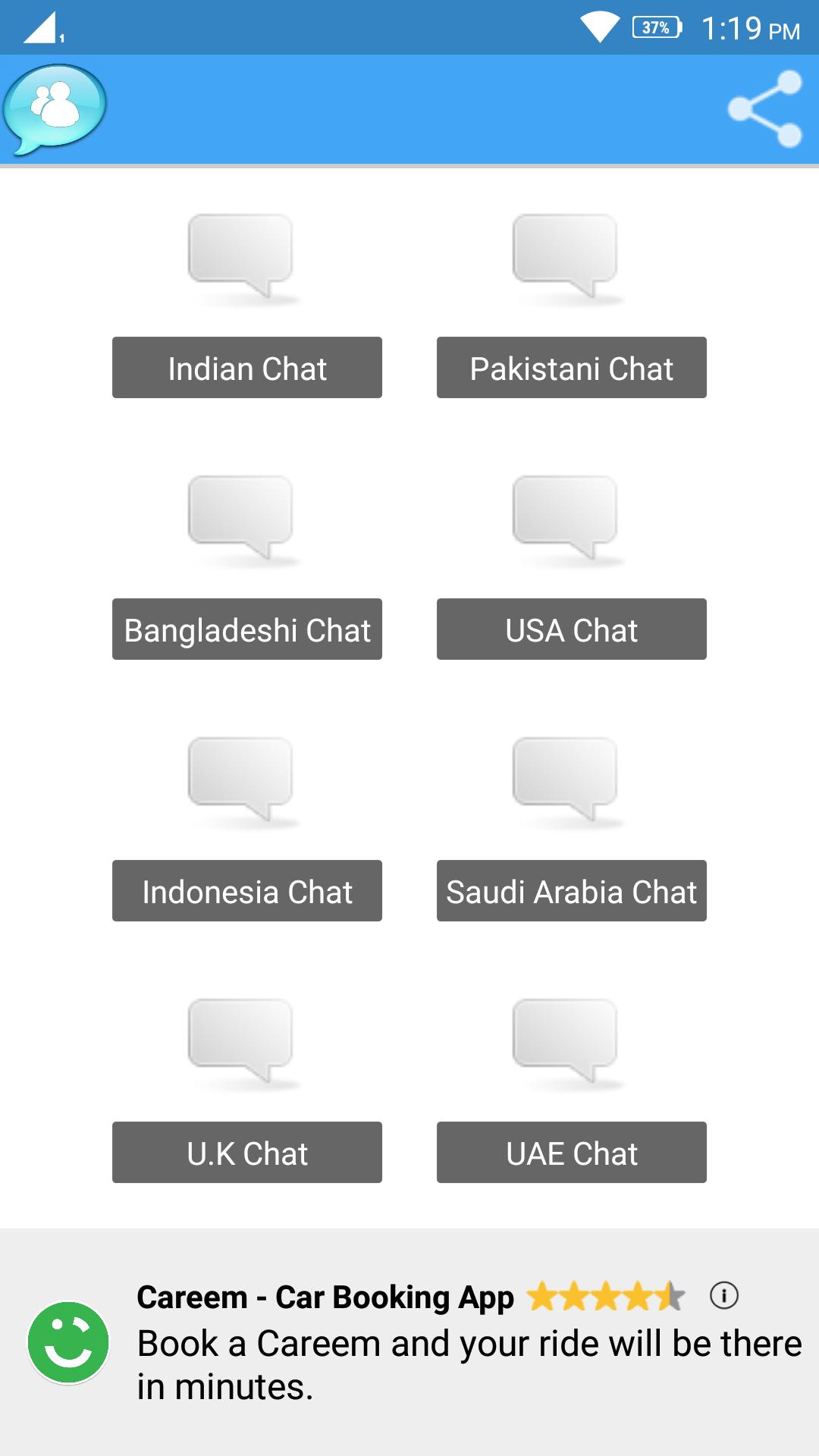Image resolution: width=819 pixels, height=1456 pixels.
Task: Tap the U.K Chat button
Action: click(247, 1153)
